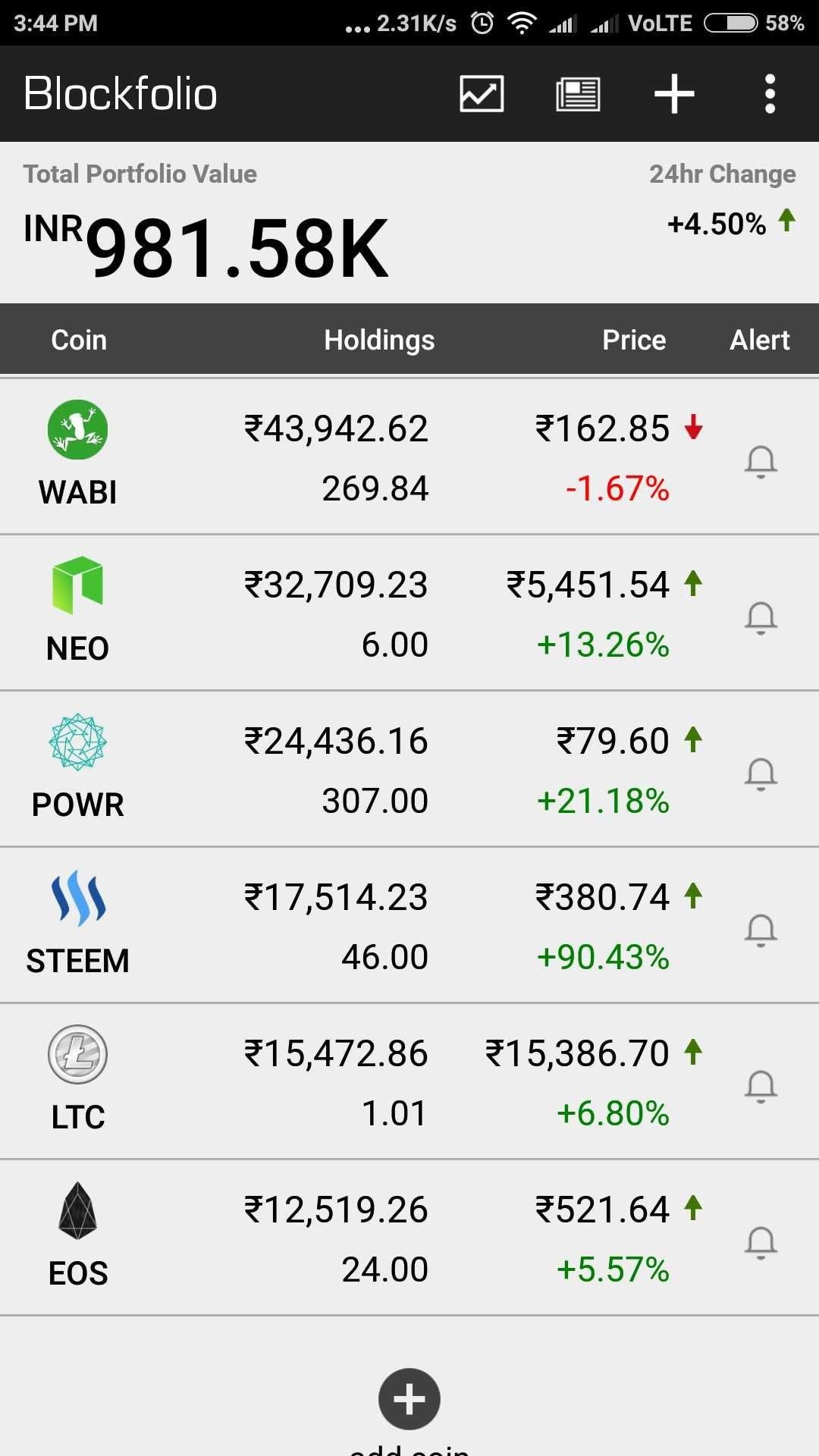The width and height of the screenshot is (819, 1456).
Task: Sort list by the Holdings column header
Action: click(x=379, y=340)
